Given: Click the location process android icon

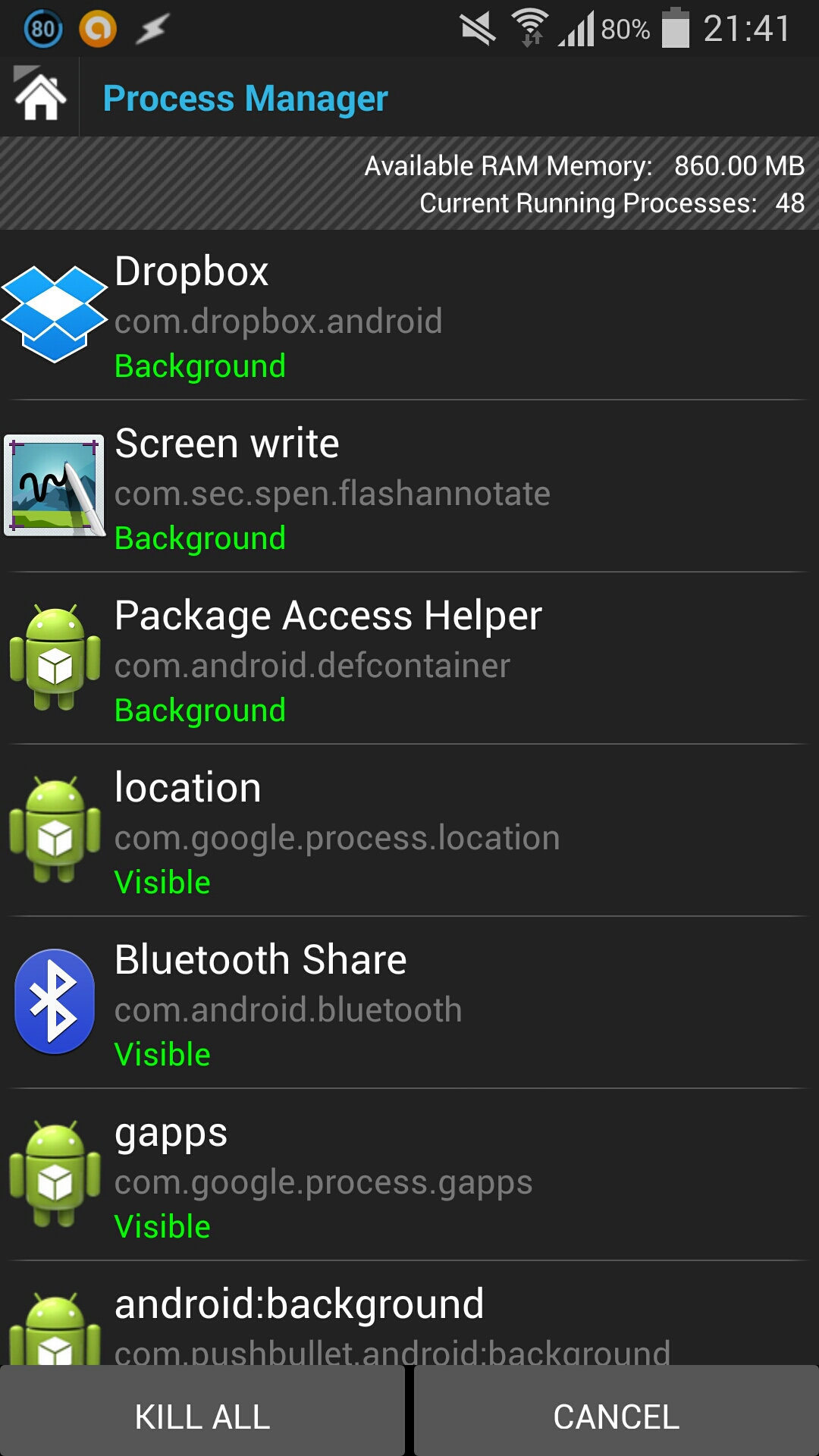Looking at the screenshot, I should tap(53, 830).
